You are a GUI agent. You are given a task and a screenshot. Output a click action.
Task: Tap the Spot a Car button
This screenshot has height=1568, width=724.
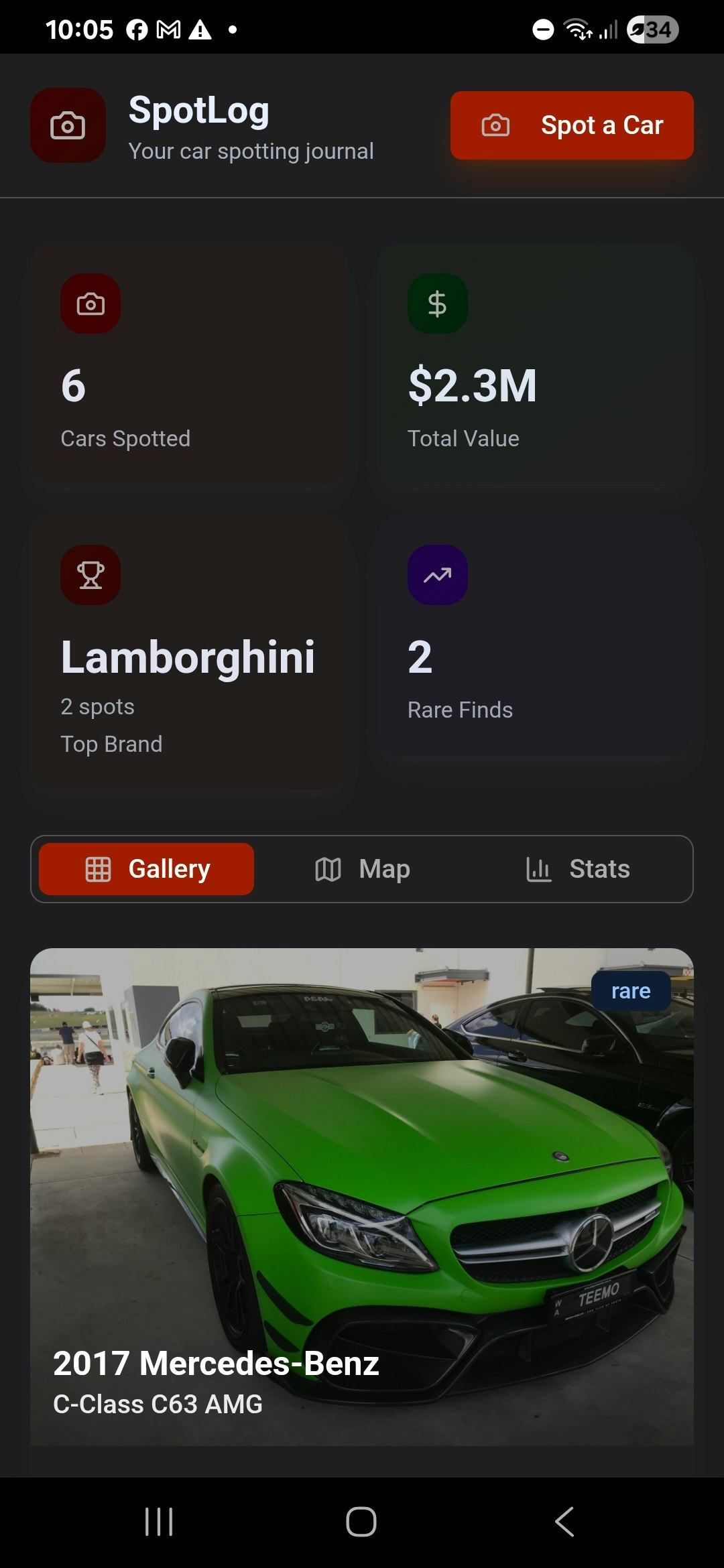[572, 125]
